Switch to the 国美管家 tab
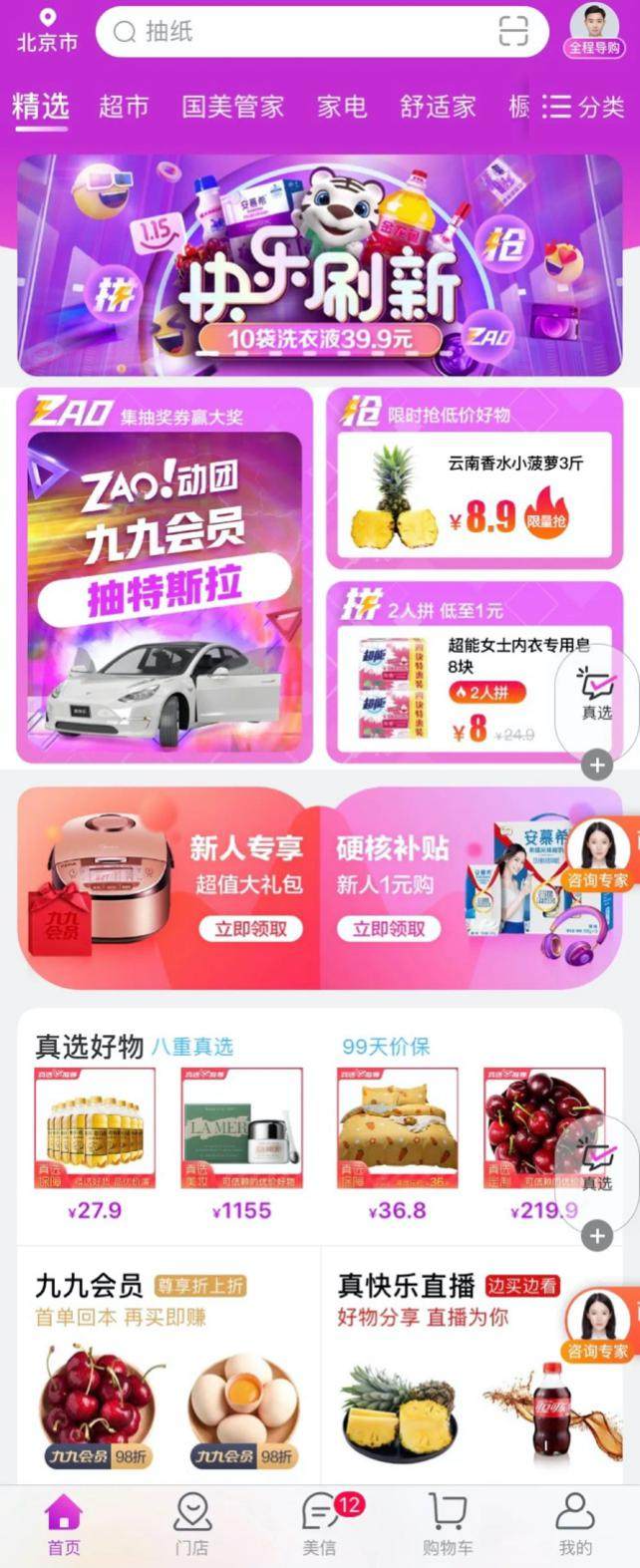Image resolution: width=640 pixels, height=1568 pixels. click(232, 107)
